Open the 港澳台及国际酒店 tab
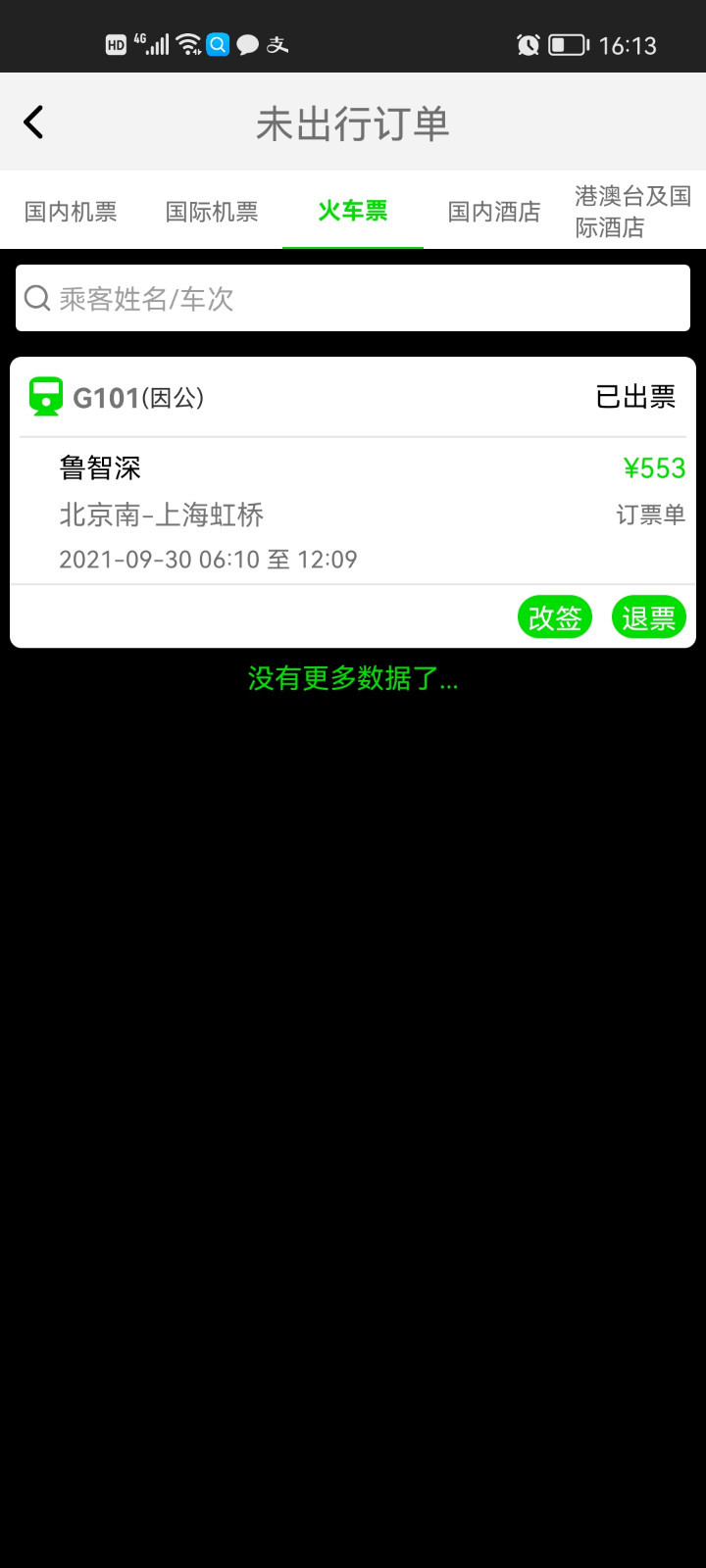This screenshot has height=1568, width=706. tap(632, 209)
